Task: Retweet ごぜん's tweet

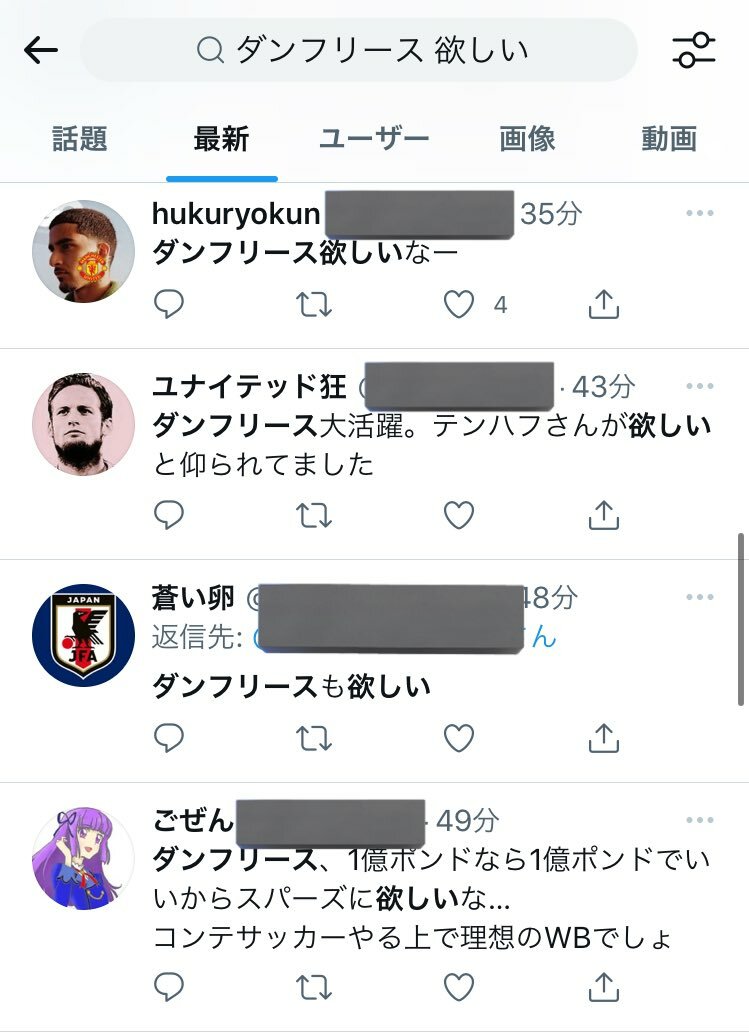Action: [x=314, y=988]
